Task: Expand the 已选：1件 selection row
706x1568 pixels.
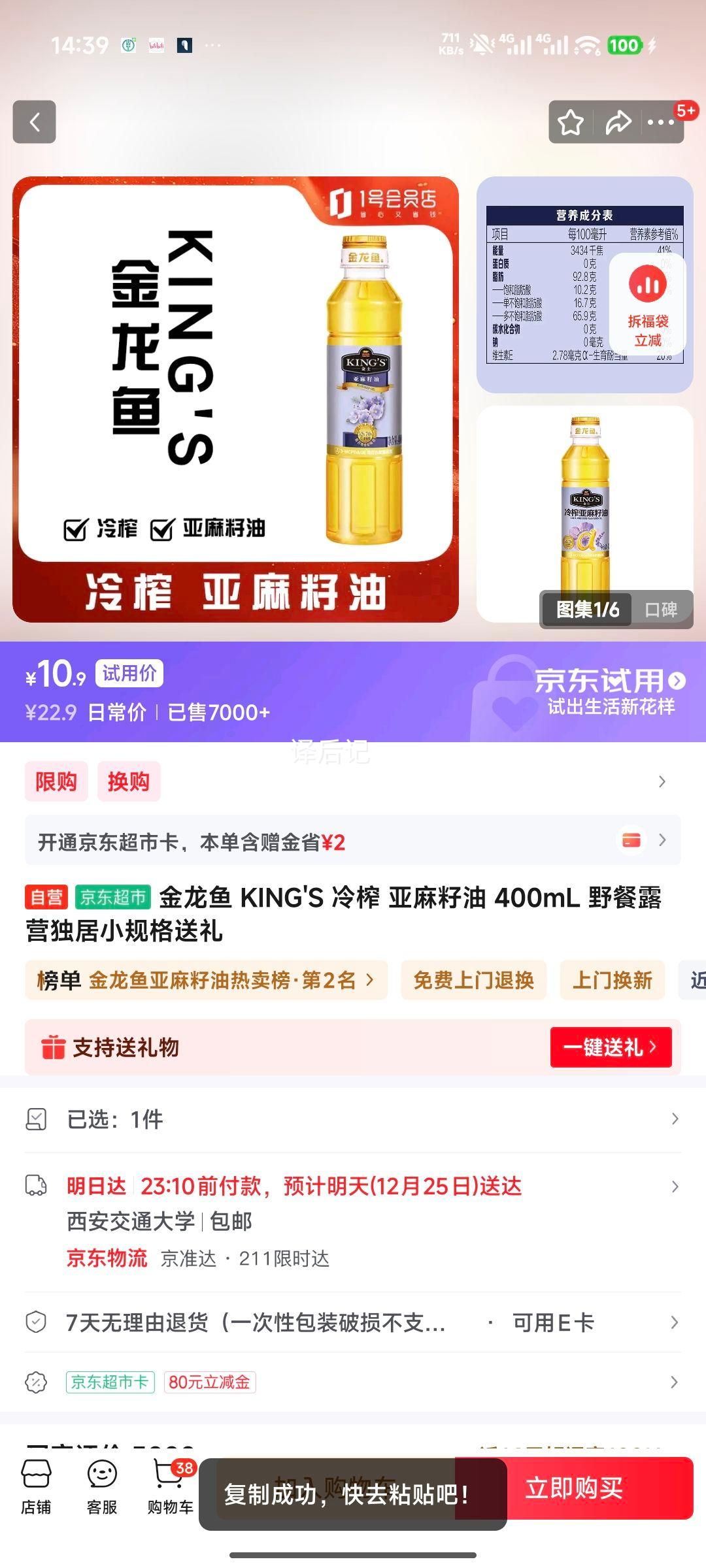Action: tap(353, 1119)
